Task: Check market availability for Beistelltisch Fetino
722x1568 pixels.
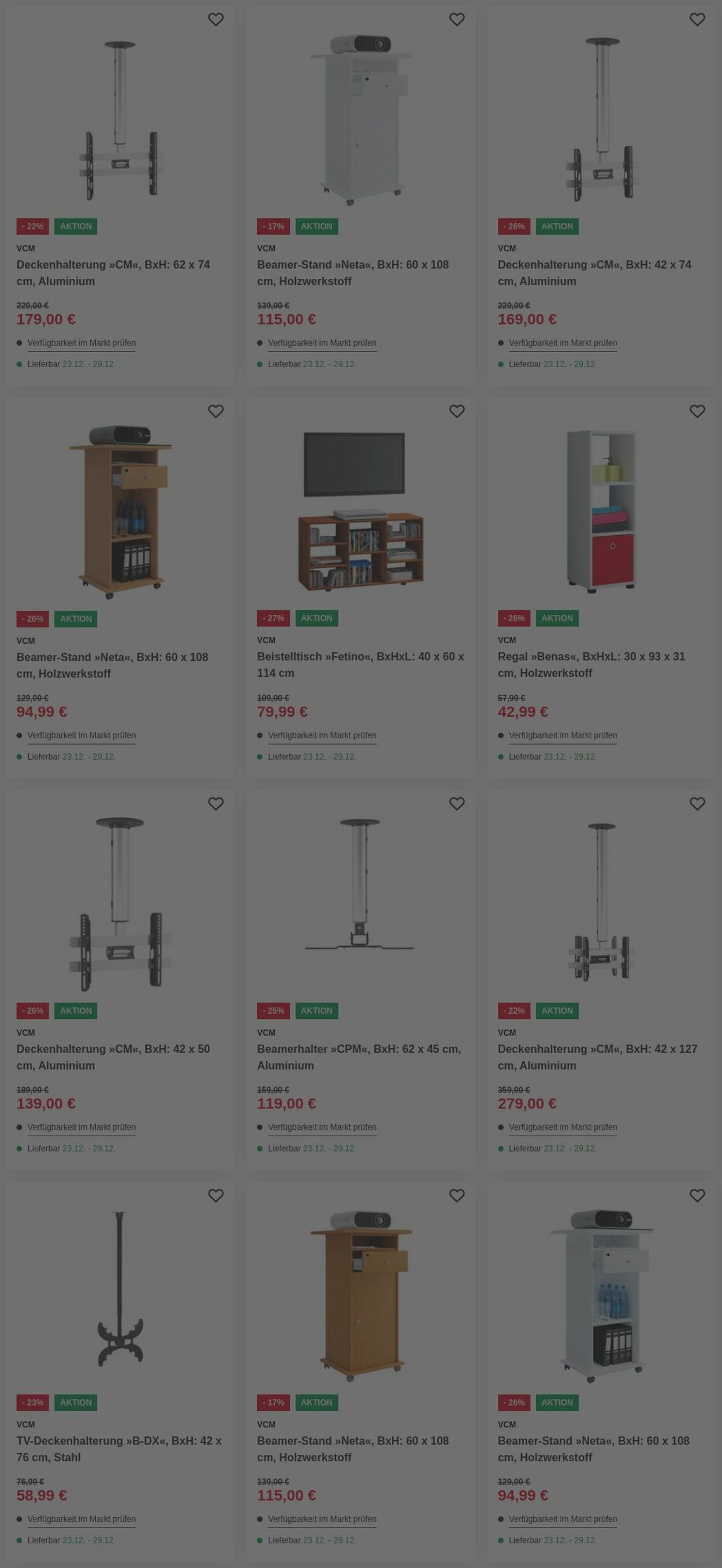Action: tap(322, 736)
